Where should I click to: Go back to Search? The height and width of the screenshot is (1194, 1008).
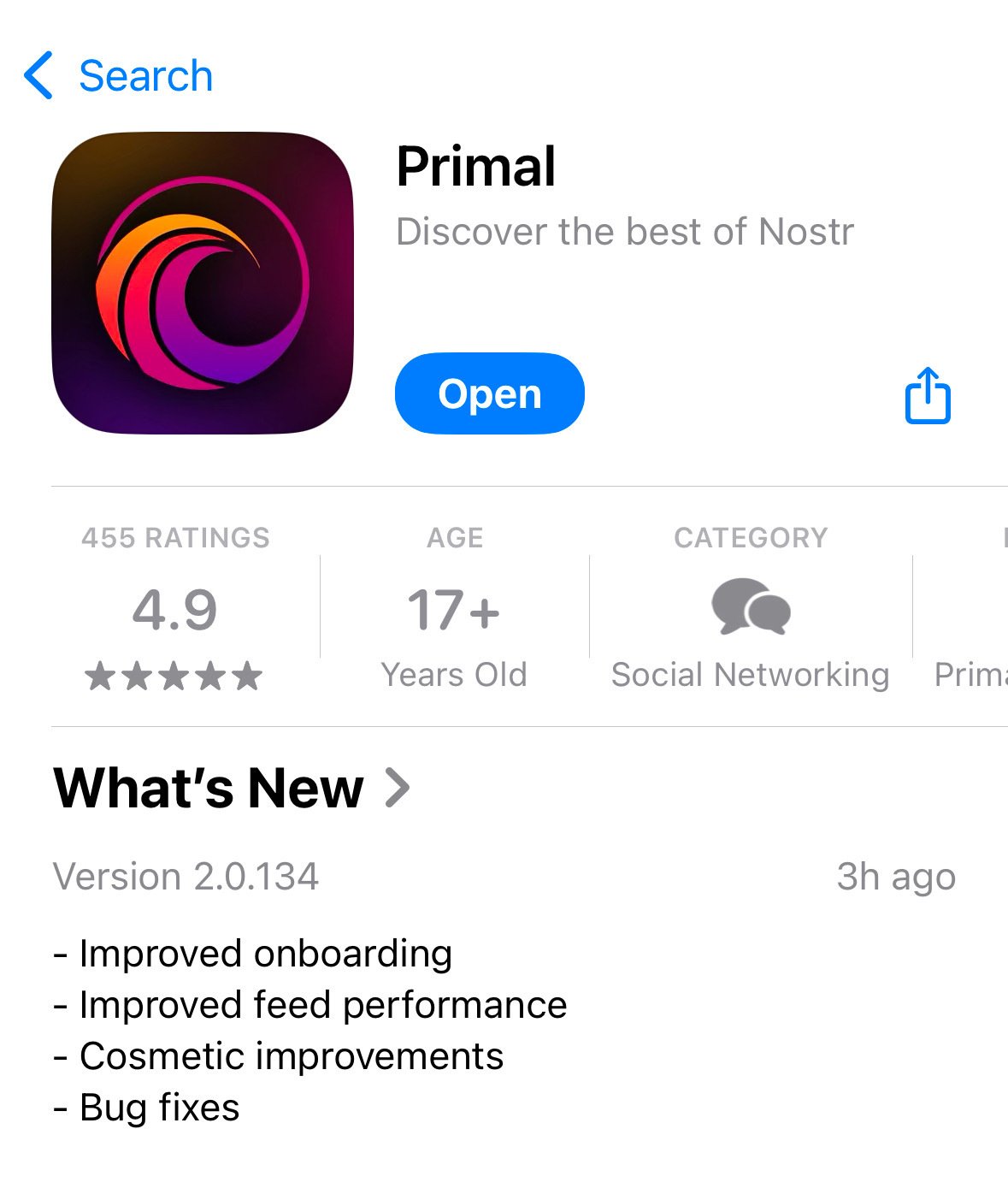[118, 75]
